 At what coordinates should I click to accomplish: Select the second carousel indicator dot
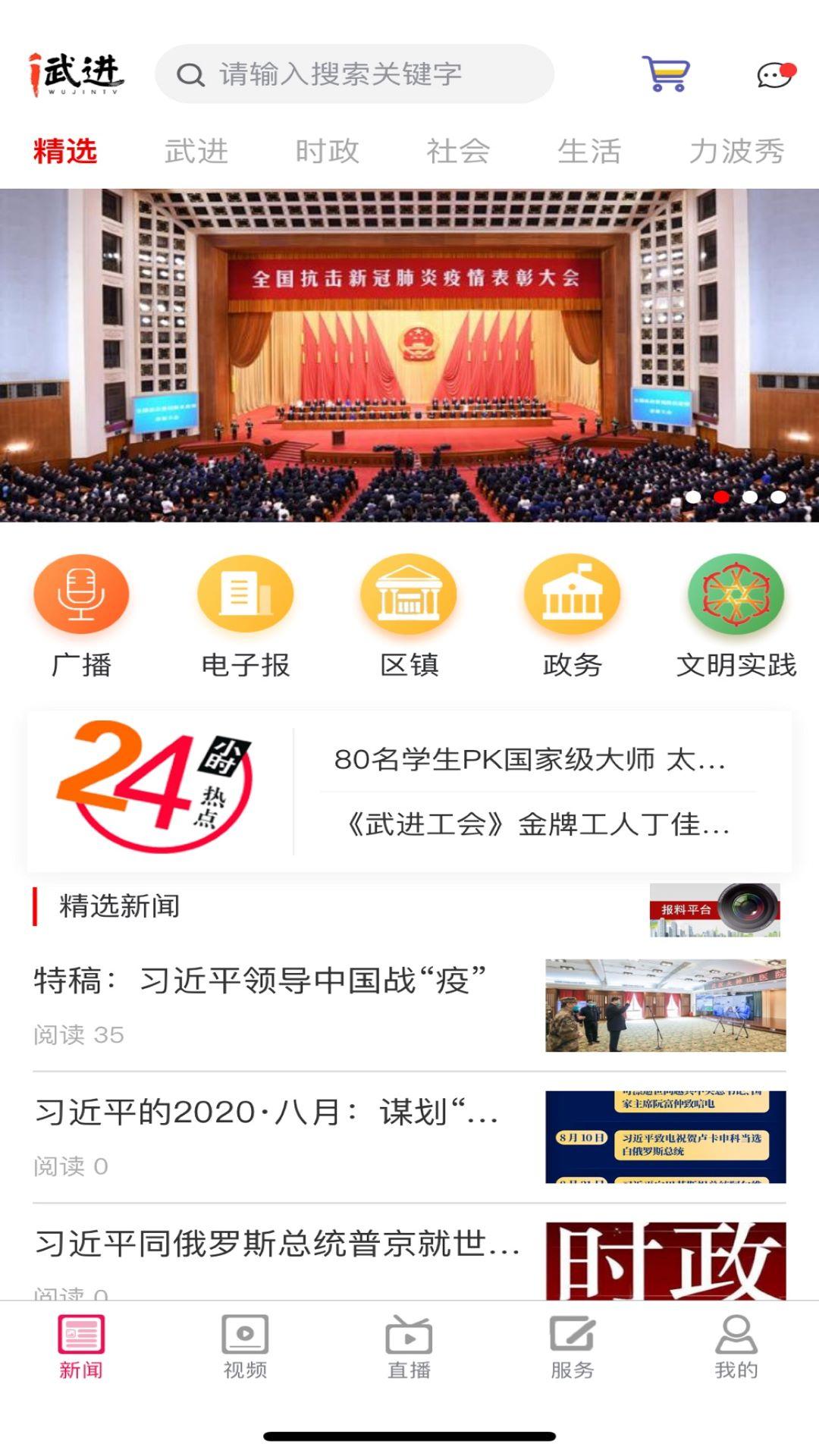pyautogui.click(x=720, y=498)
